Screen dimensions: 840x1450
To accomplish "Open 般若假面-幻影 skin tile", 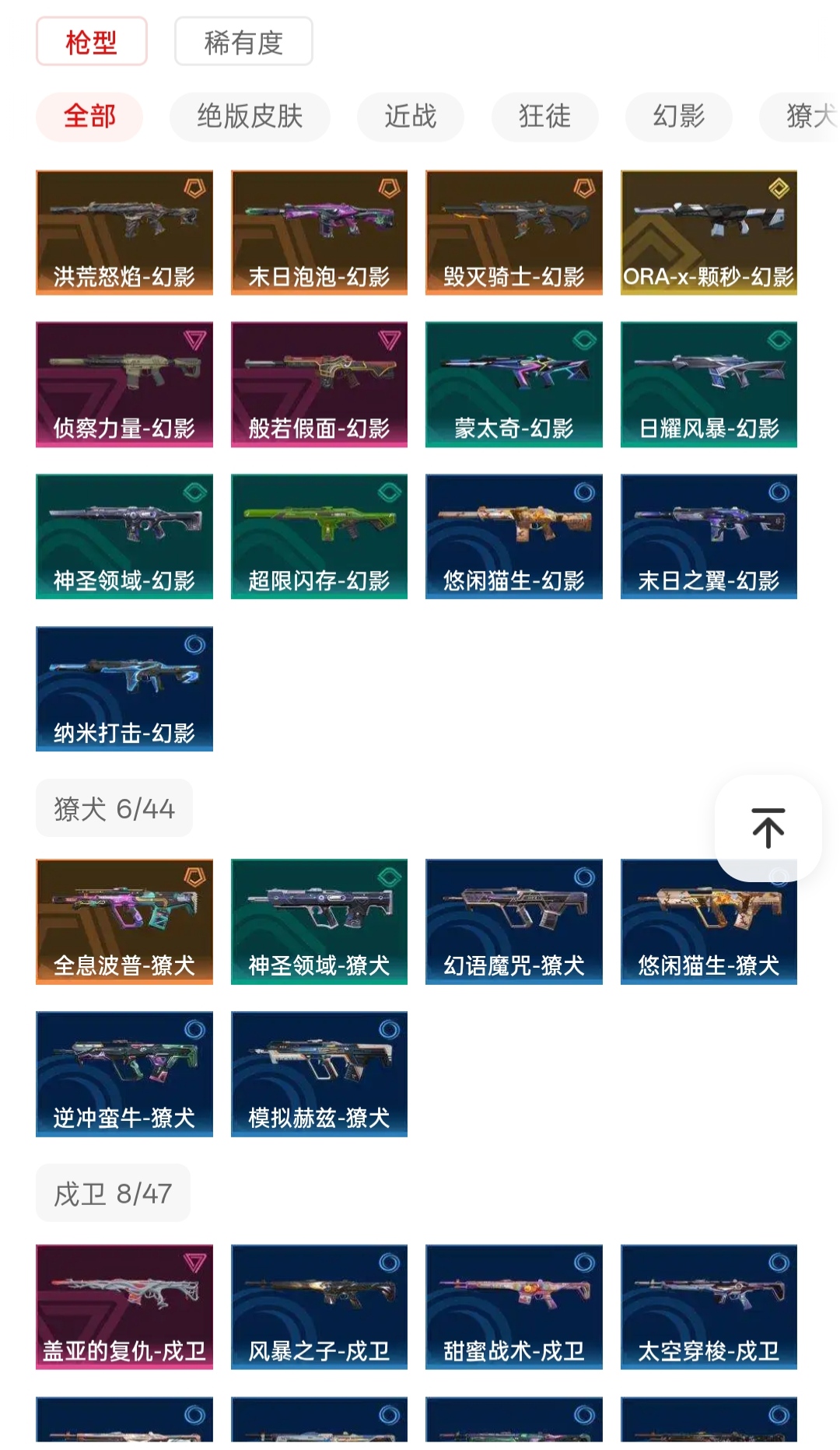I will coord(319,384).
